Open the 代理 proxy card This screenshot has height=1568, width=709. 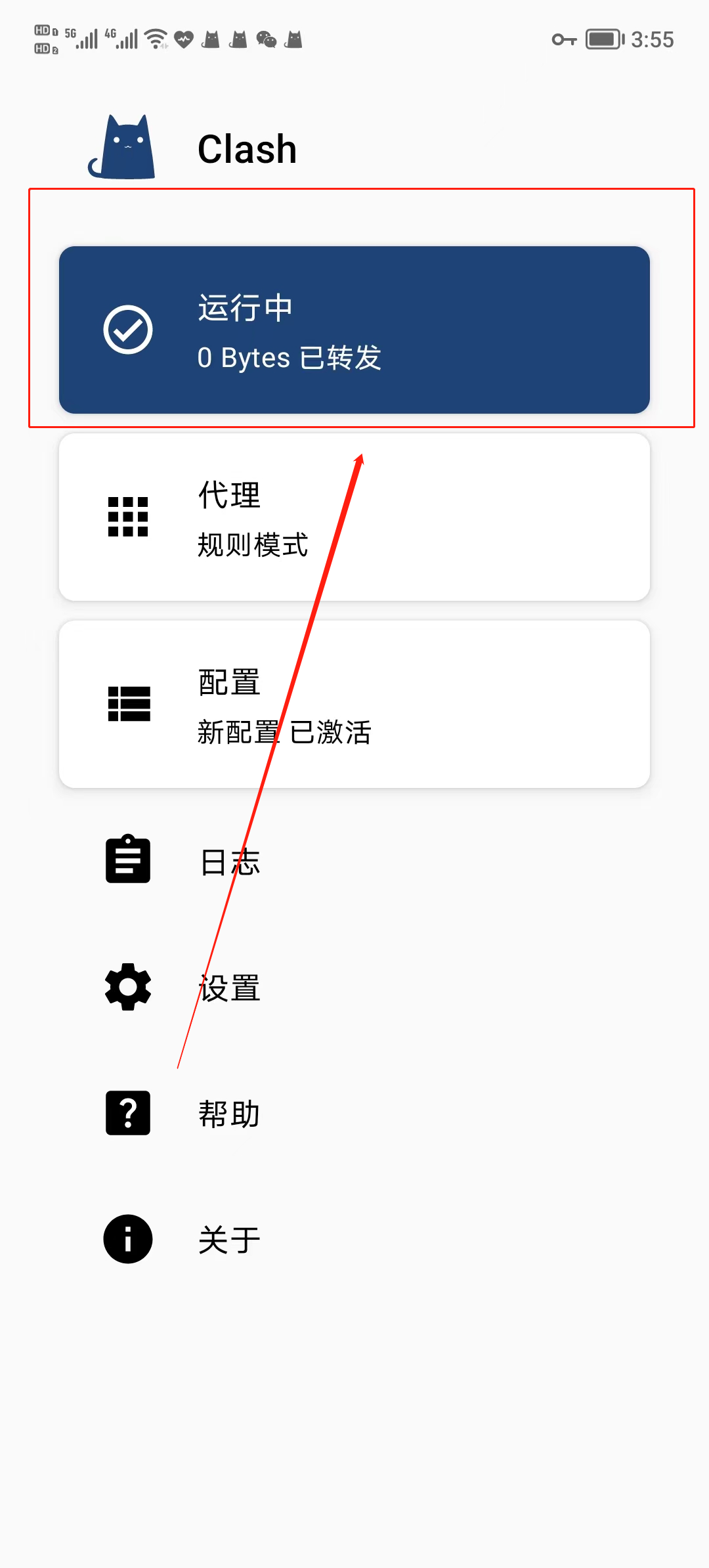[354, 517]
